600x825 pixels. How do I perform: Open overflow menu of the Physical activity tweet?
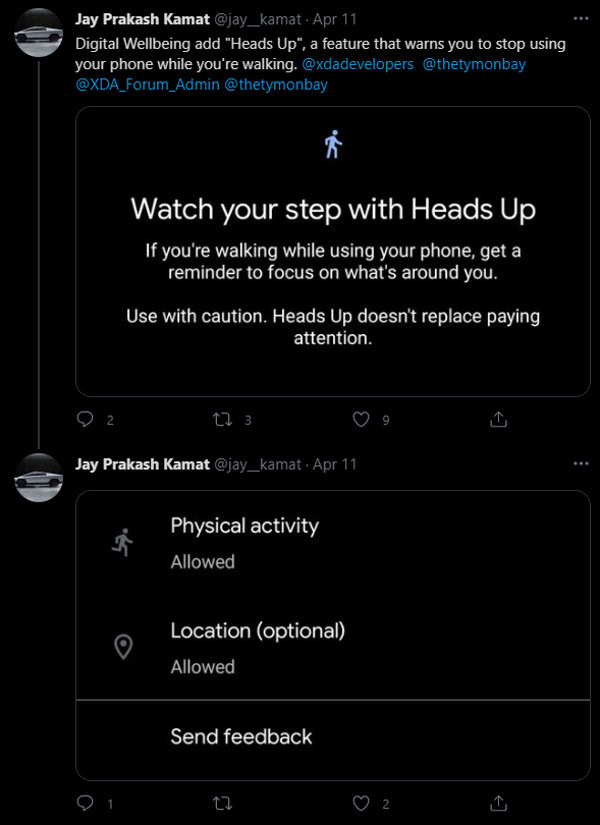click(x=581, y=464)
